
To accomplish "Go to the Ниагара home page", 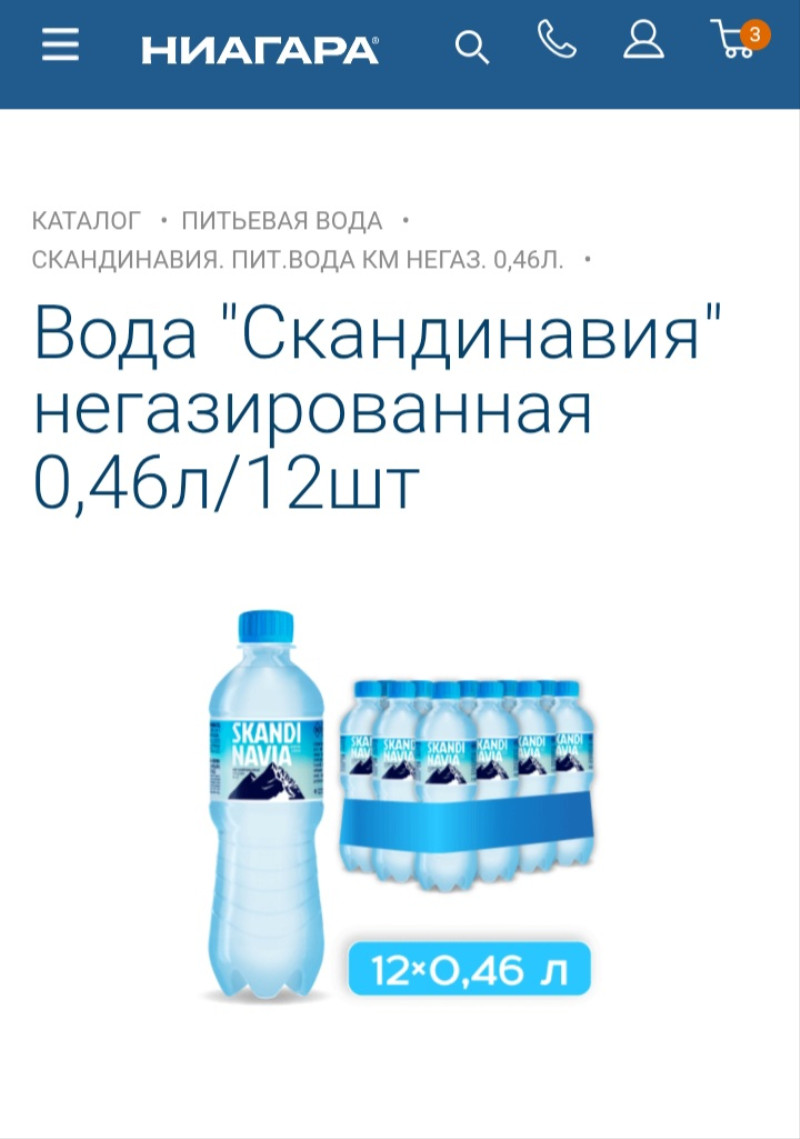I will 260,49.
